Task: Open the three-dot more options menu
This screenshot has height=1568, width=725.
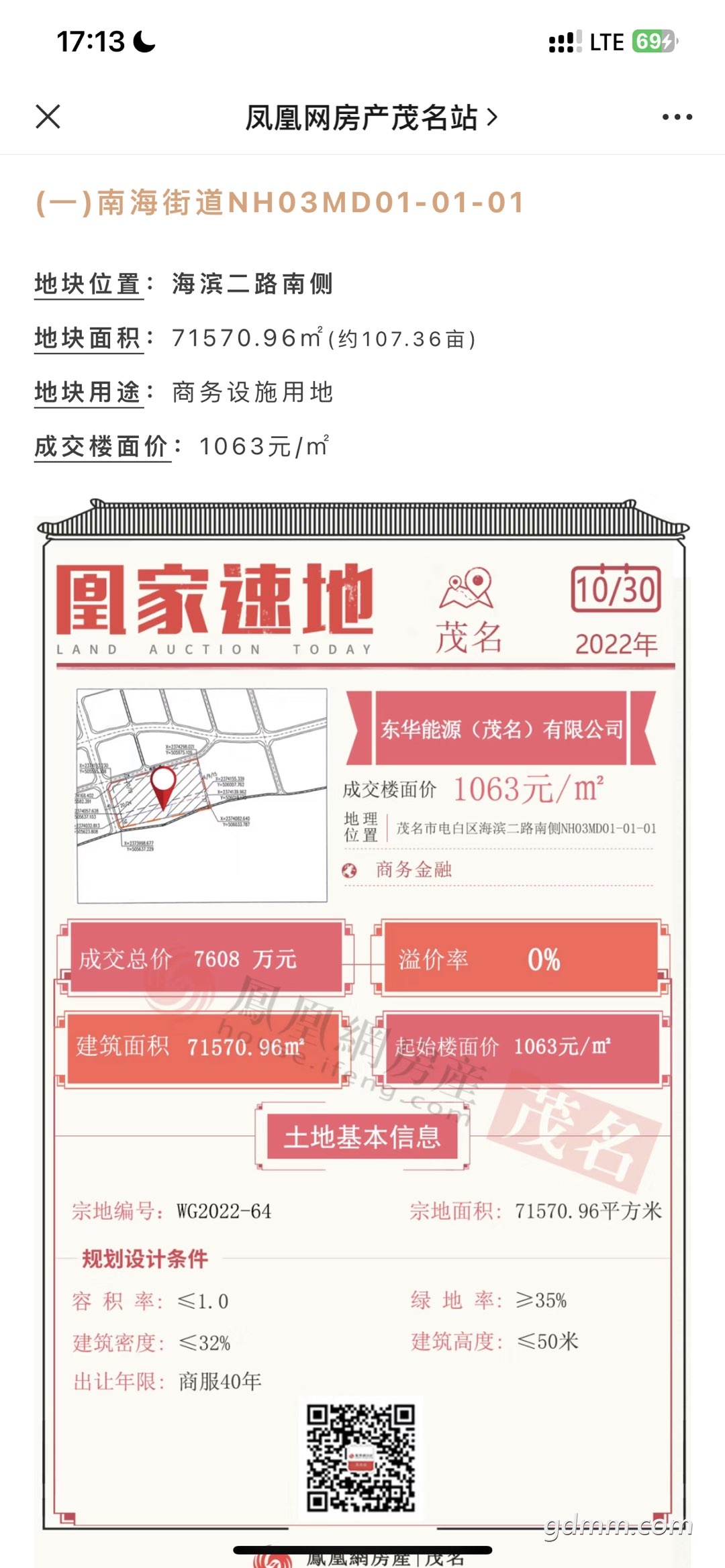Action: click(x=677, y=117)
